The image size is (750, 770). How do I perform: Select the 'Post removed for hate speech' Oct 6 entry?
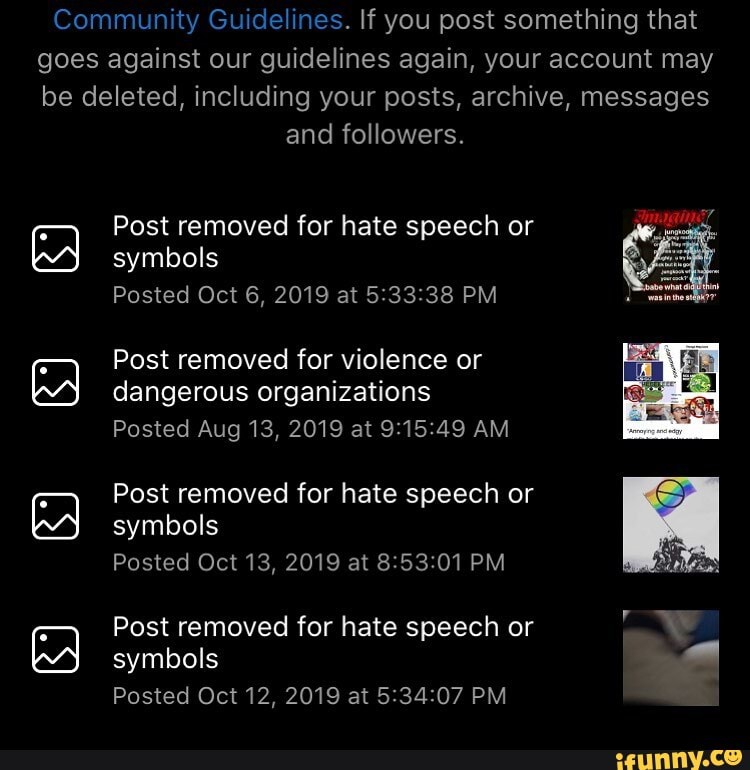(x=322, y=241)
